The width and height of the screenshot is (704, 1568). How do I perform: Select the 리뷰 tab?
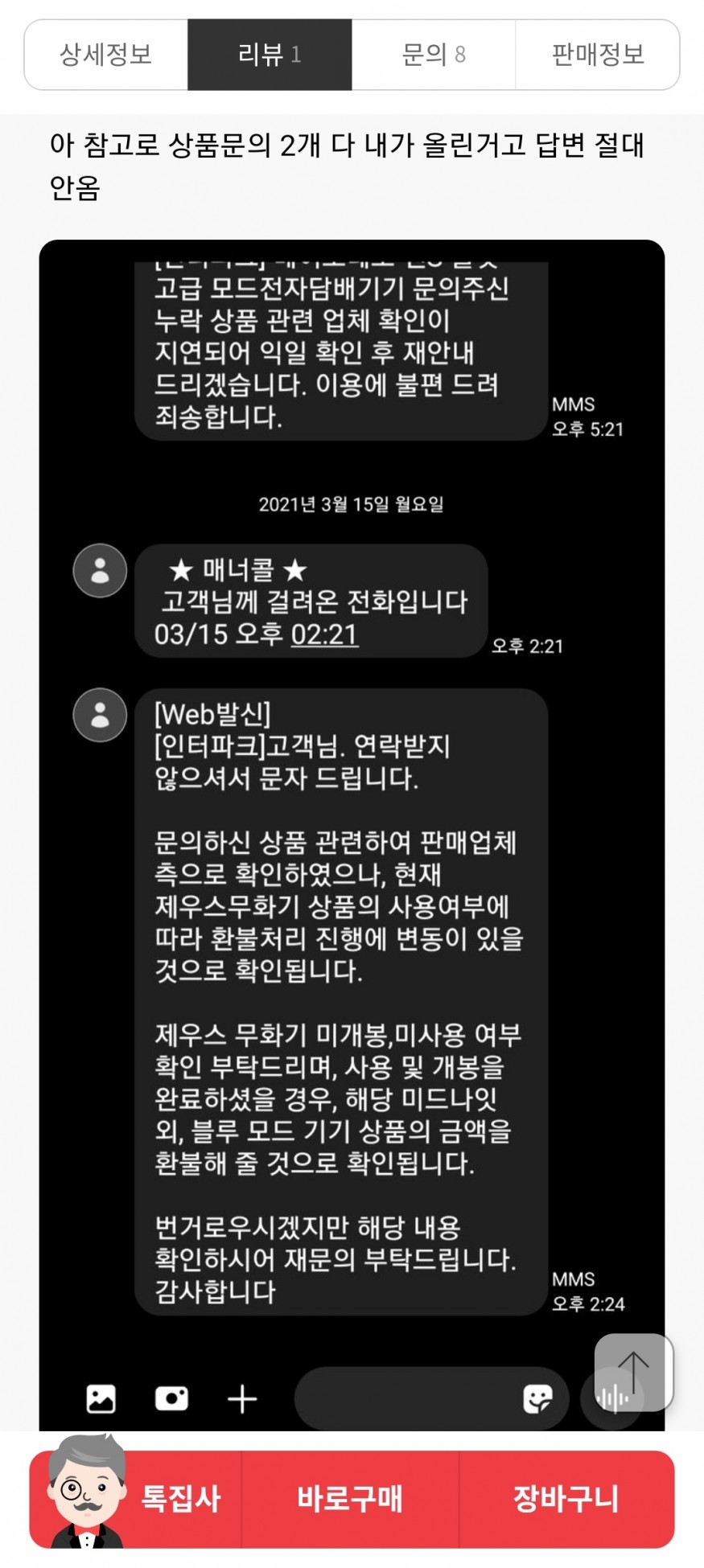(270, 55)
